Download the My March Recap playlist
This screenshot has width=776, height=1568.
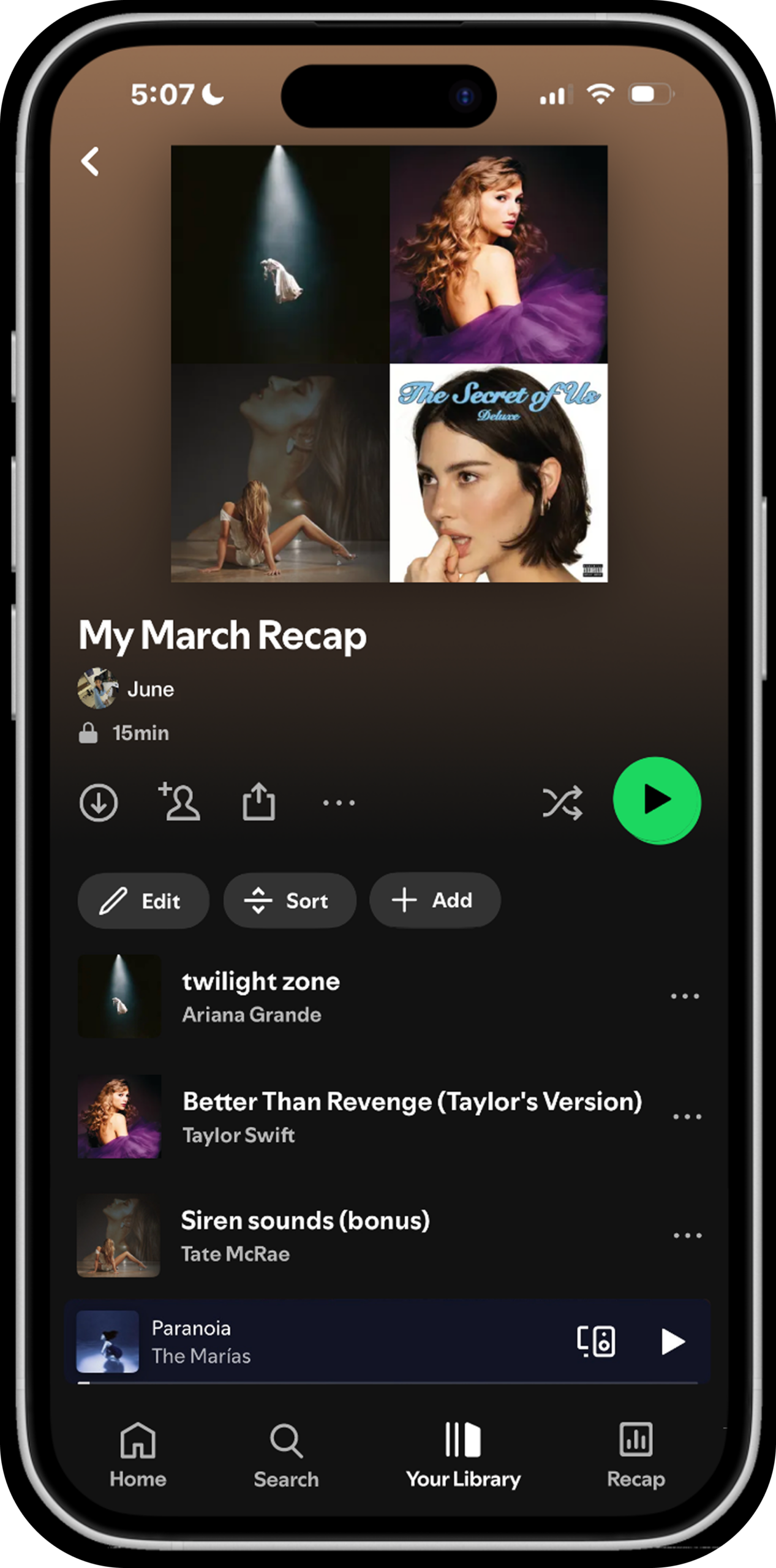click(x=98, y=802)
